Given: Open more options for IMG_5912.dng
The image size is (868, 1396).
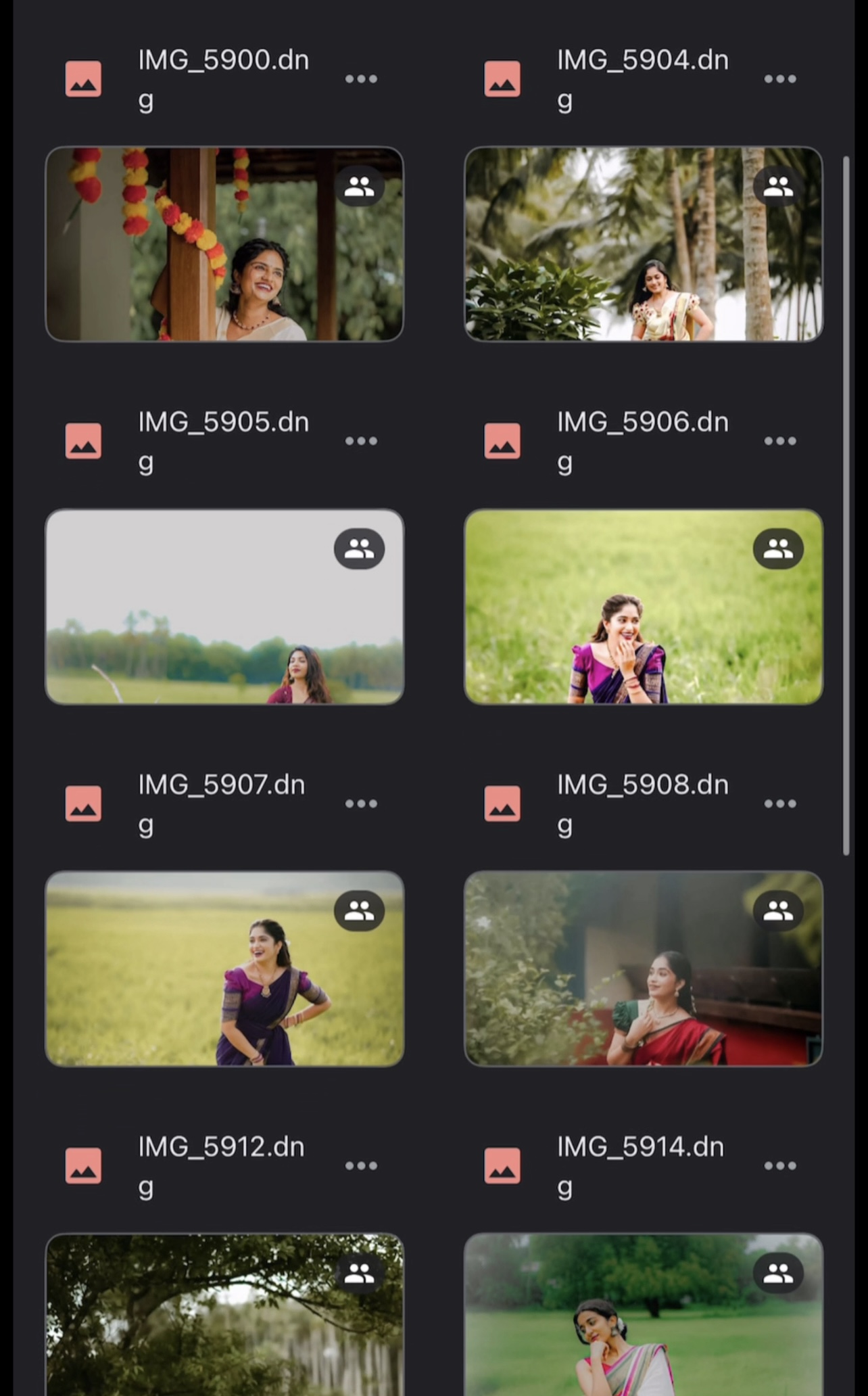Looking at the screenshot, I should click(x=361, y=1165).
